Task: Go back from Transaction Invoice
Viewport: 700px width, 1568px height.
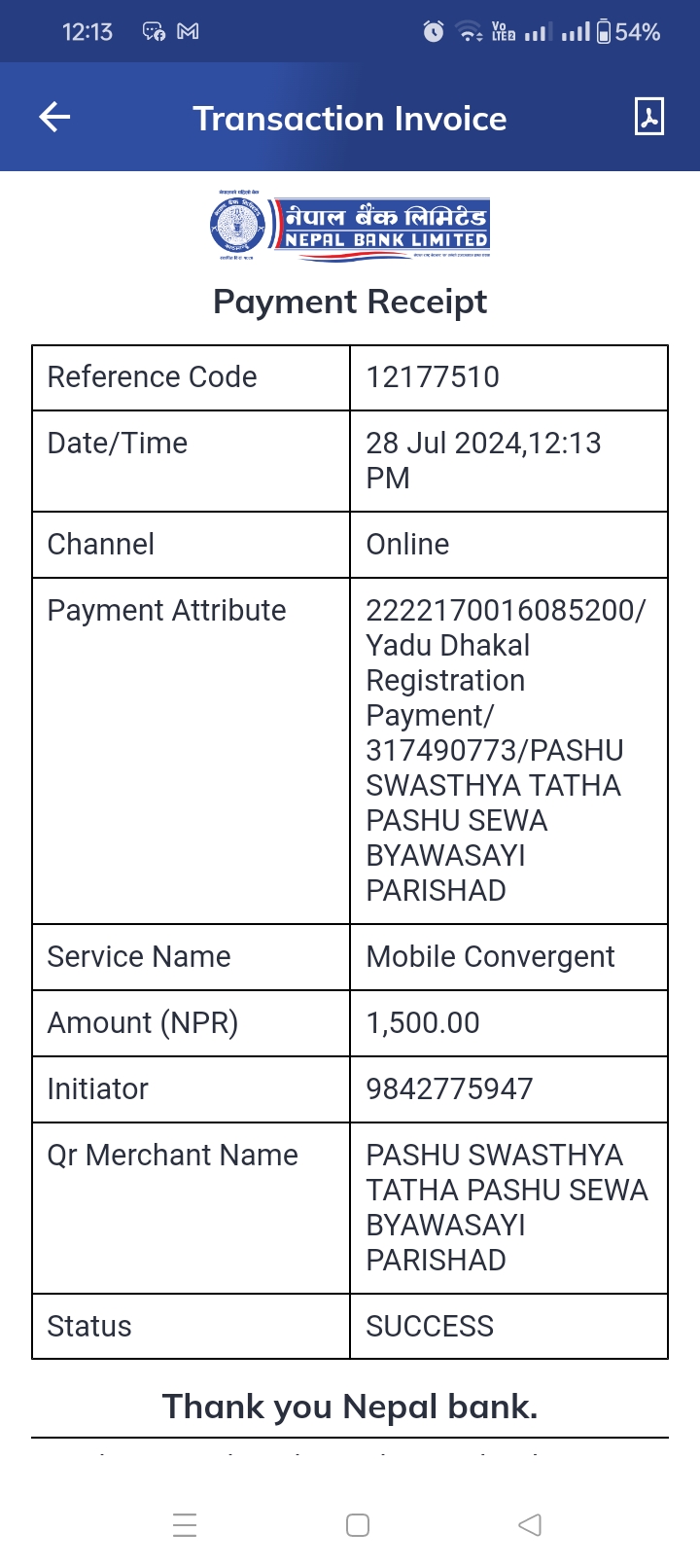Action: (x=54, y=118)
